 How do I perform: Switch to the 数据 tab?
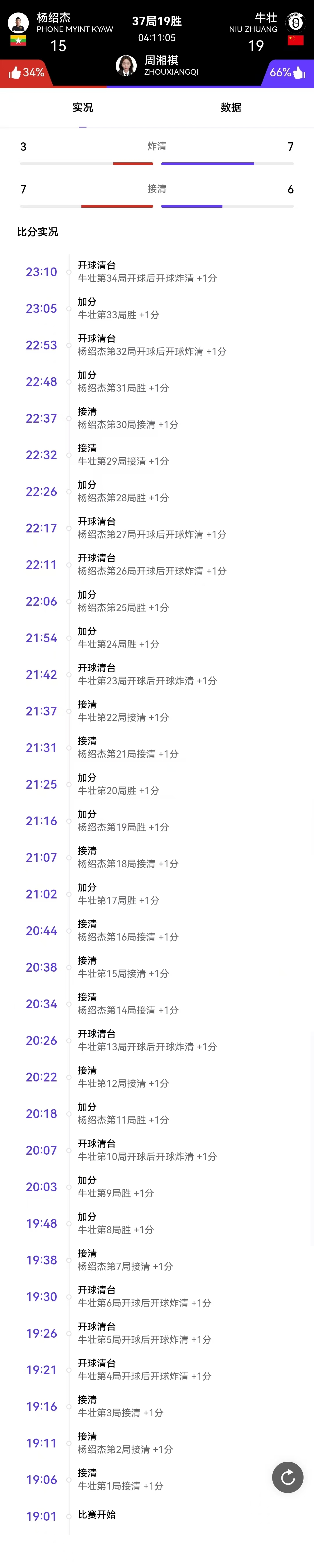click(231, 108)
